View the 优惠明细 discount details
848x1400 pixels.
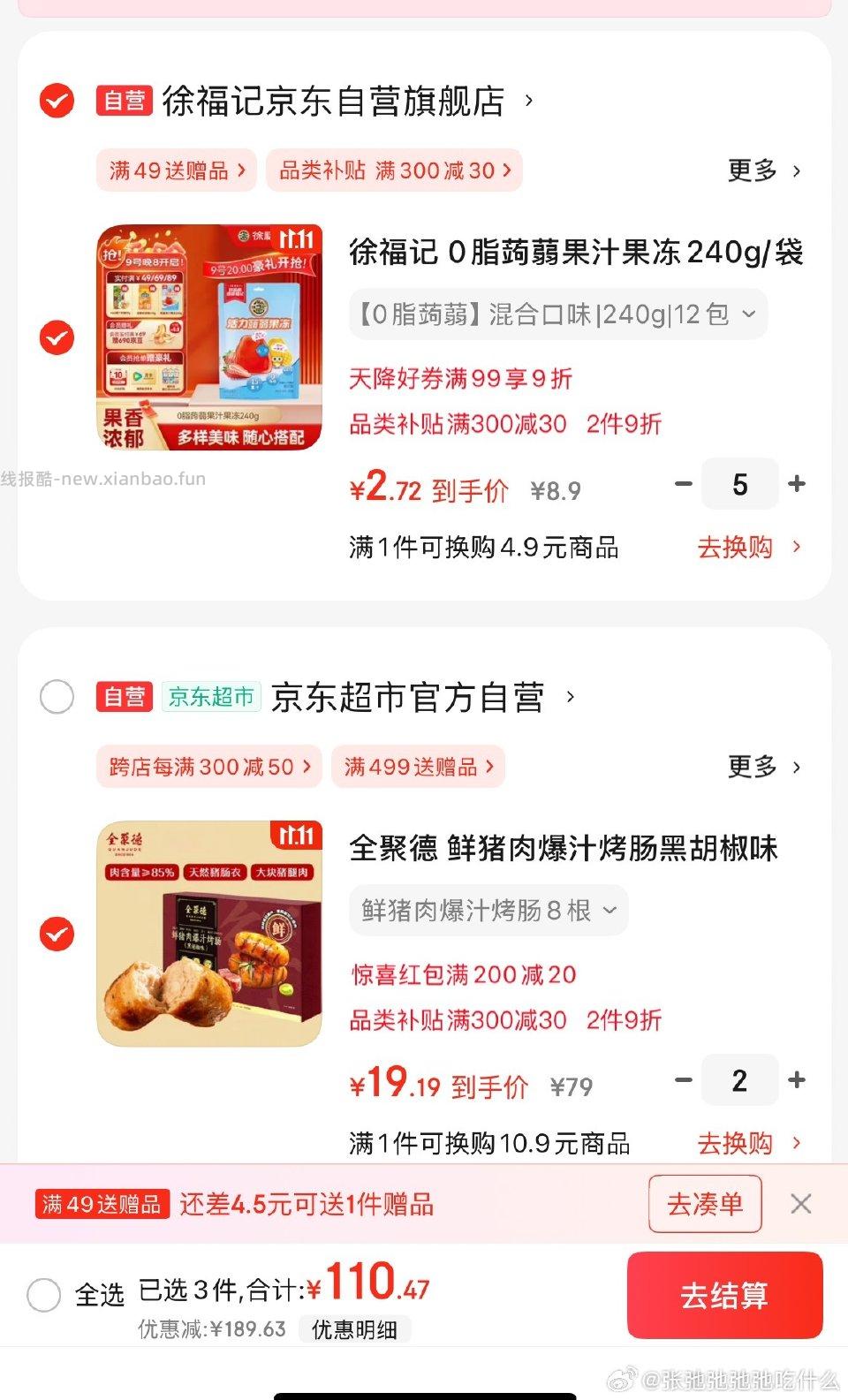point(354,1329)
